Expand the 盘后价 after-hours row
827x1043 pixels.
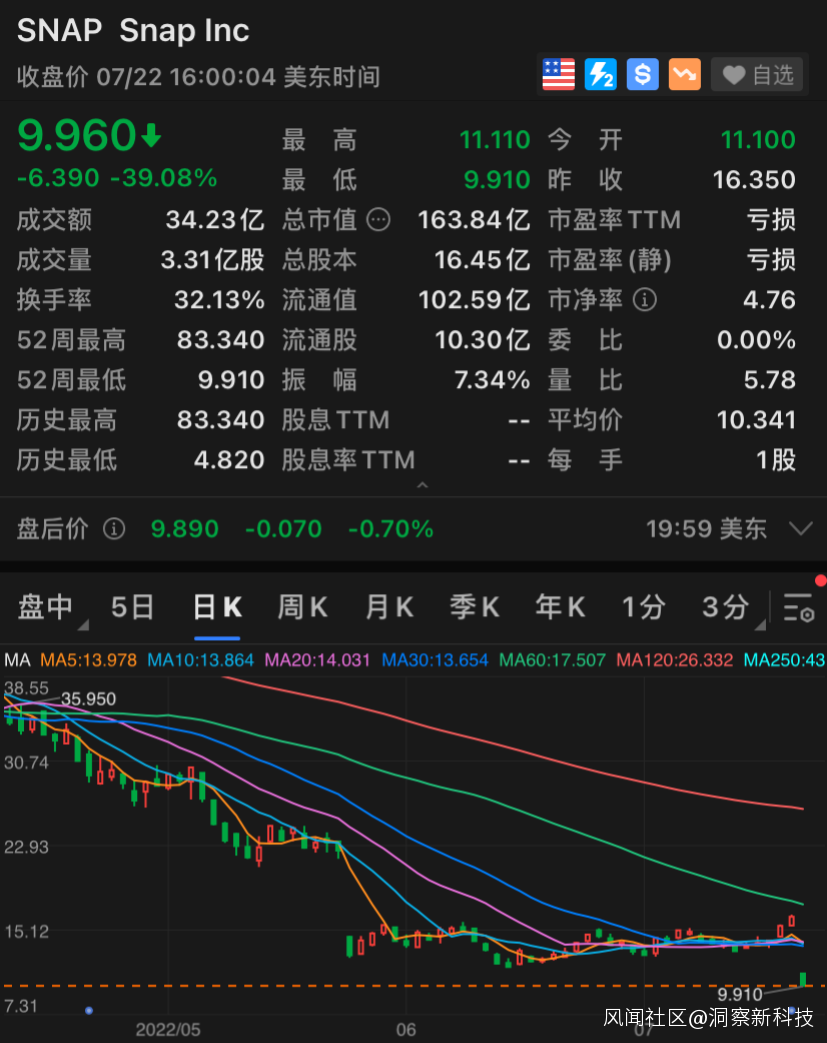(800, 528)
